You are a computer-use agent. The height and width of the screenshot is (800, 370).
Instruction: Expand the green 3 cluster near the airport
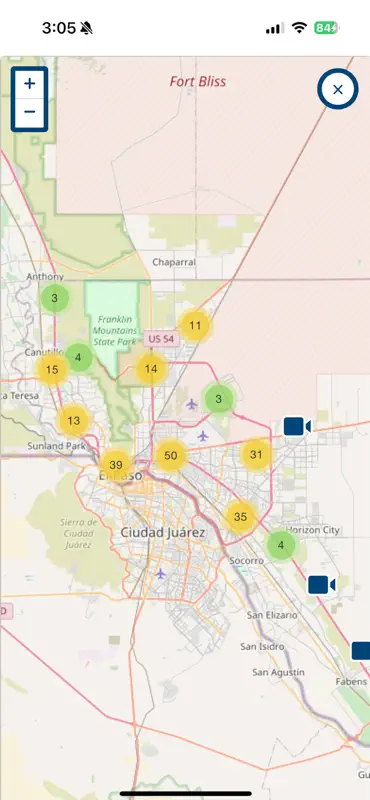[218, 399]
